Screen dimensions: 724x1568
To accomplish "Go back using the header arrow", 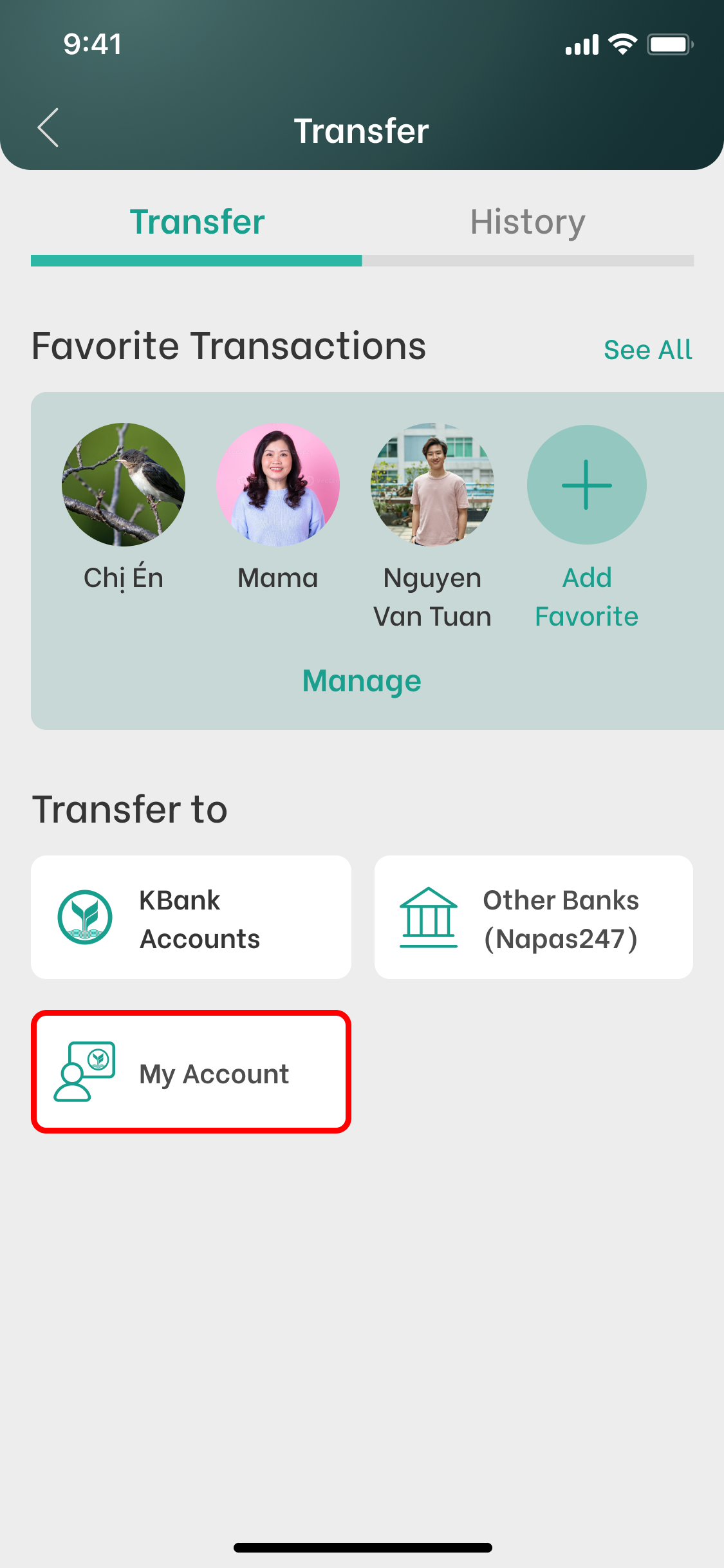I will click(x=48, y=127).
